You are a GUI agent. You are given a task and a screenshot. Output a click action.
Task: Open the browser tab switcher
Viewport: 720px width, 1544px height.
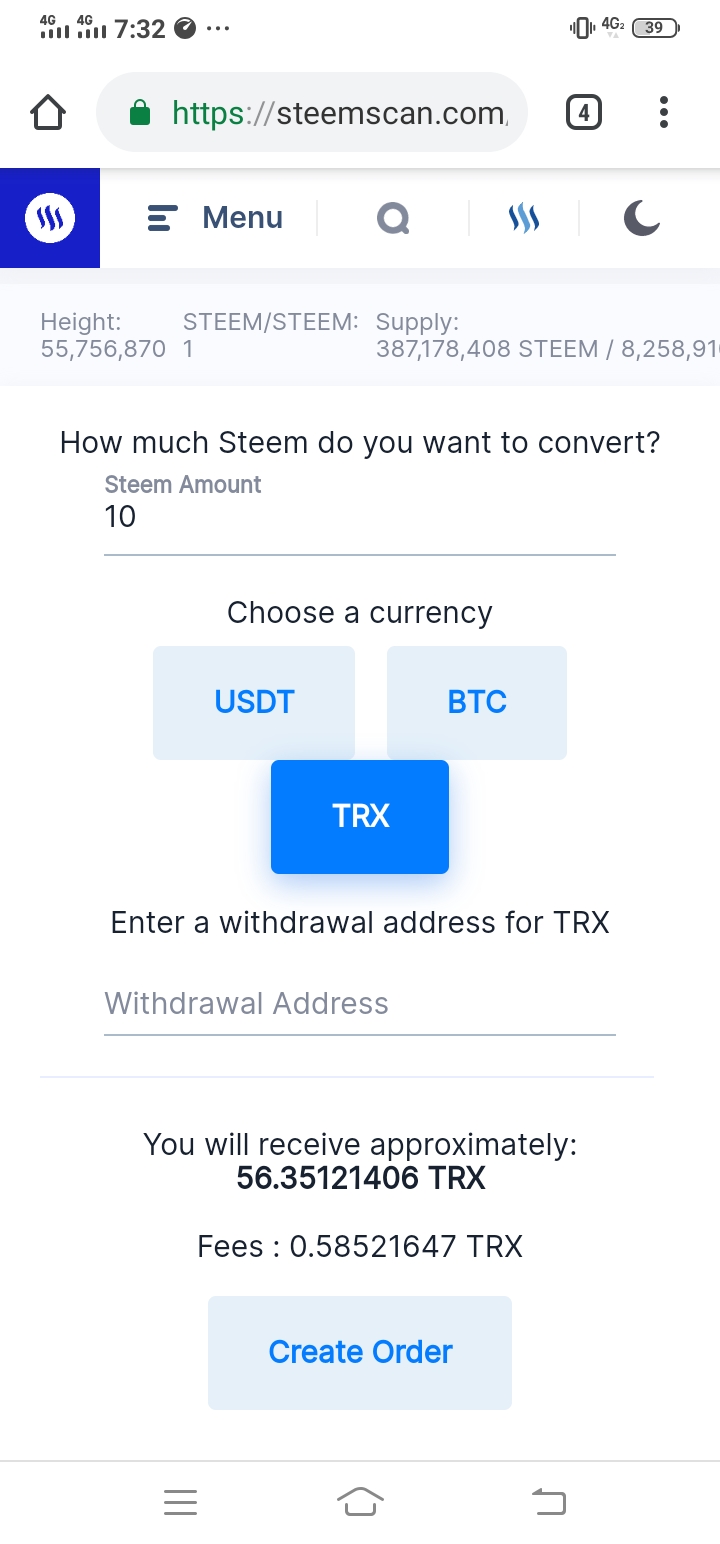[584, 113]
